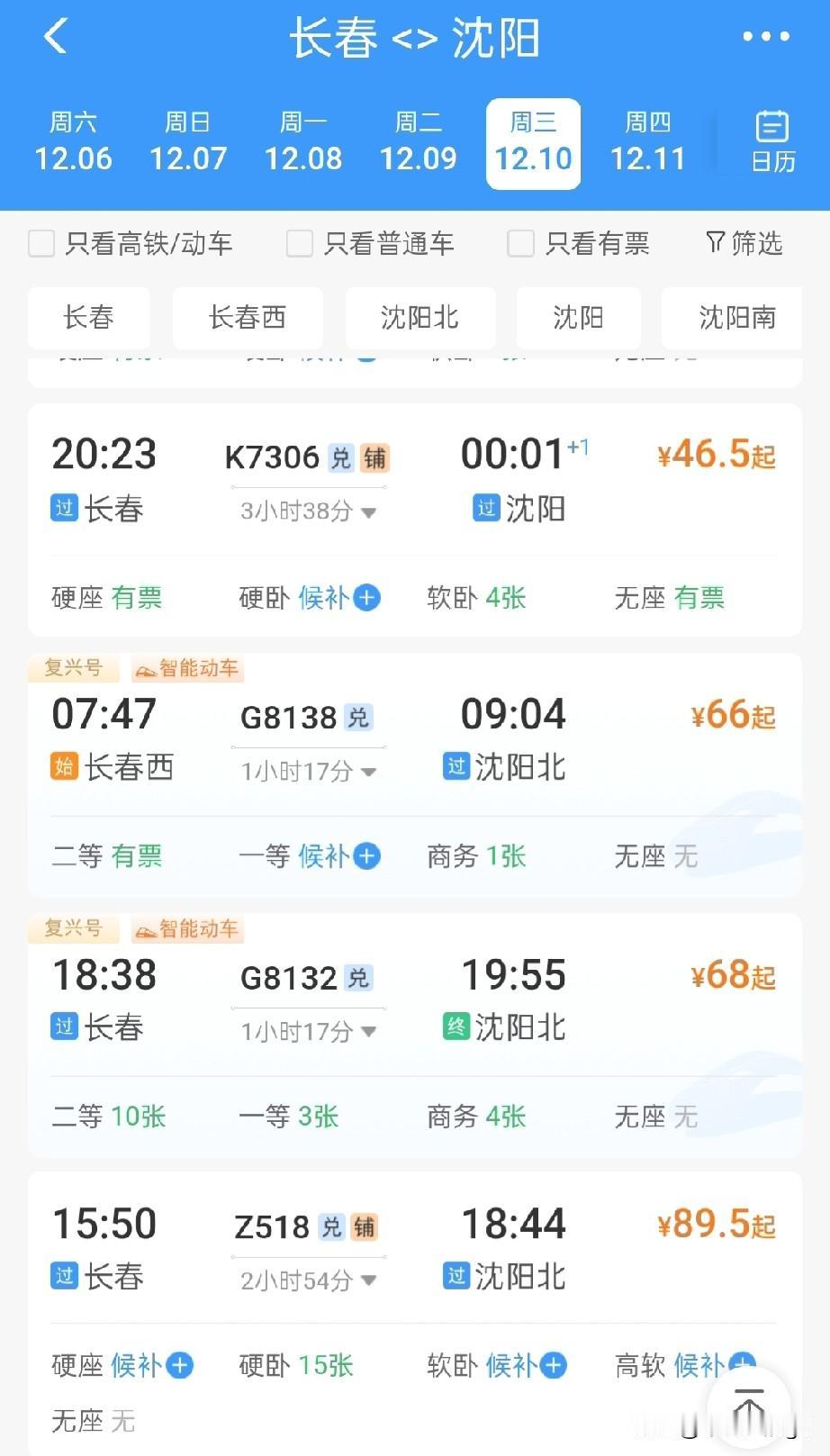Tap the 智能动车 badge on G8138
Image resolution: width=830 pixels, height=1456 pixels.
point(186,669)
